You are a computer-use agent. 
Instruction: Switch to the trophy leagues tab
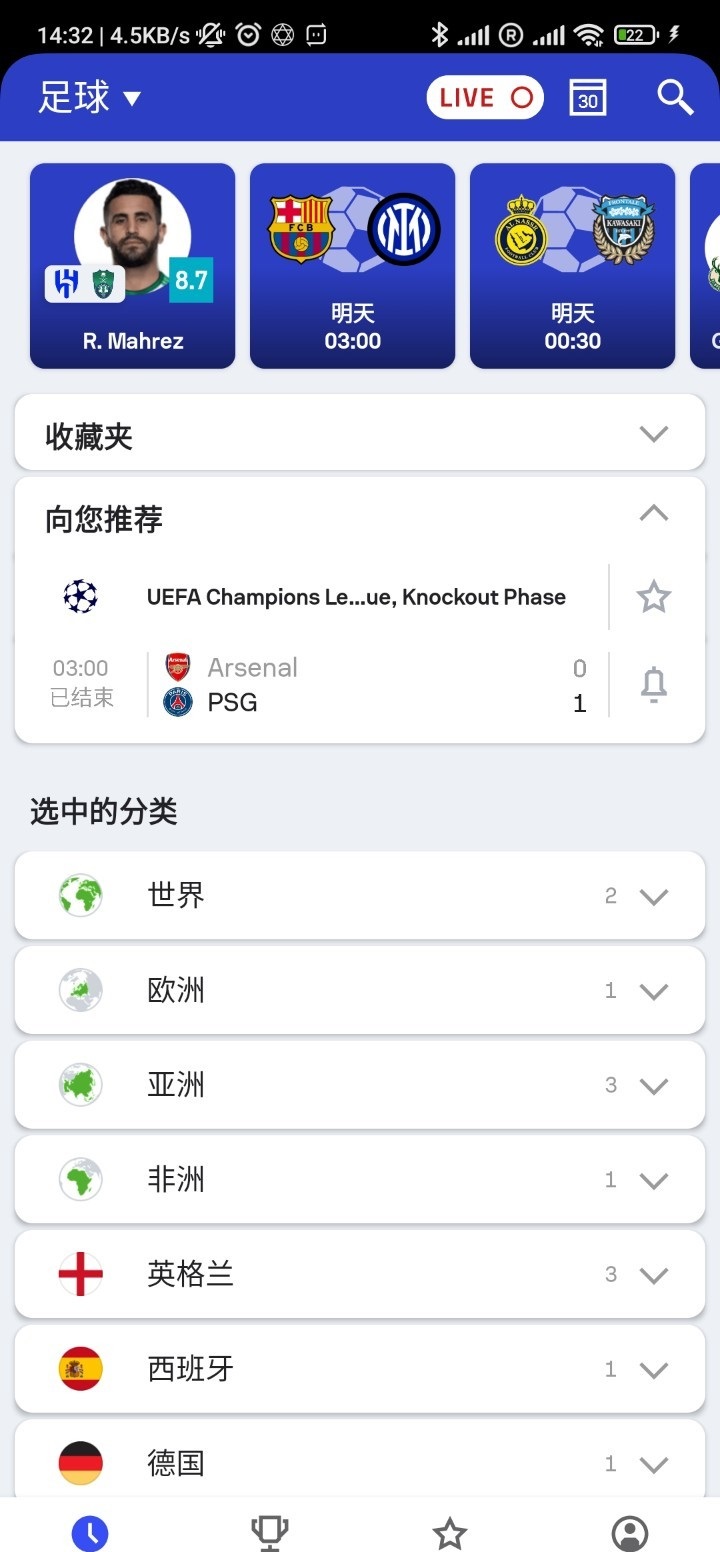269,1532
